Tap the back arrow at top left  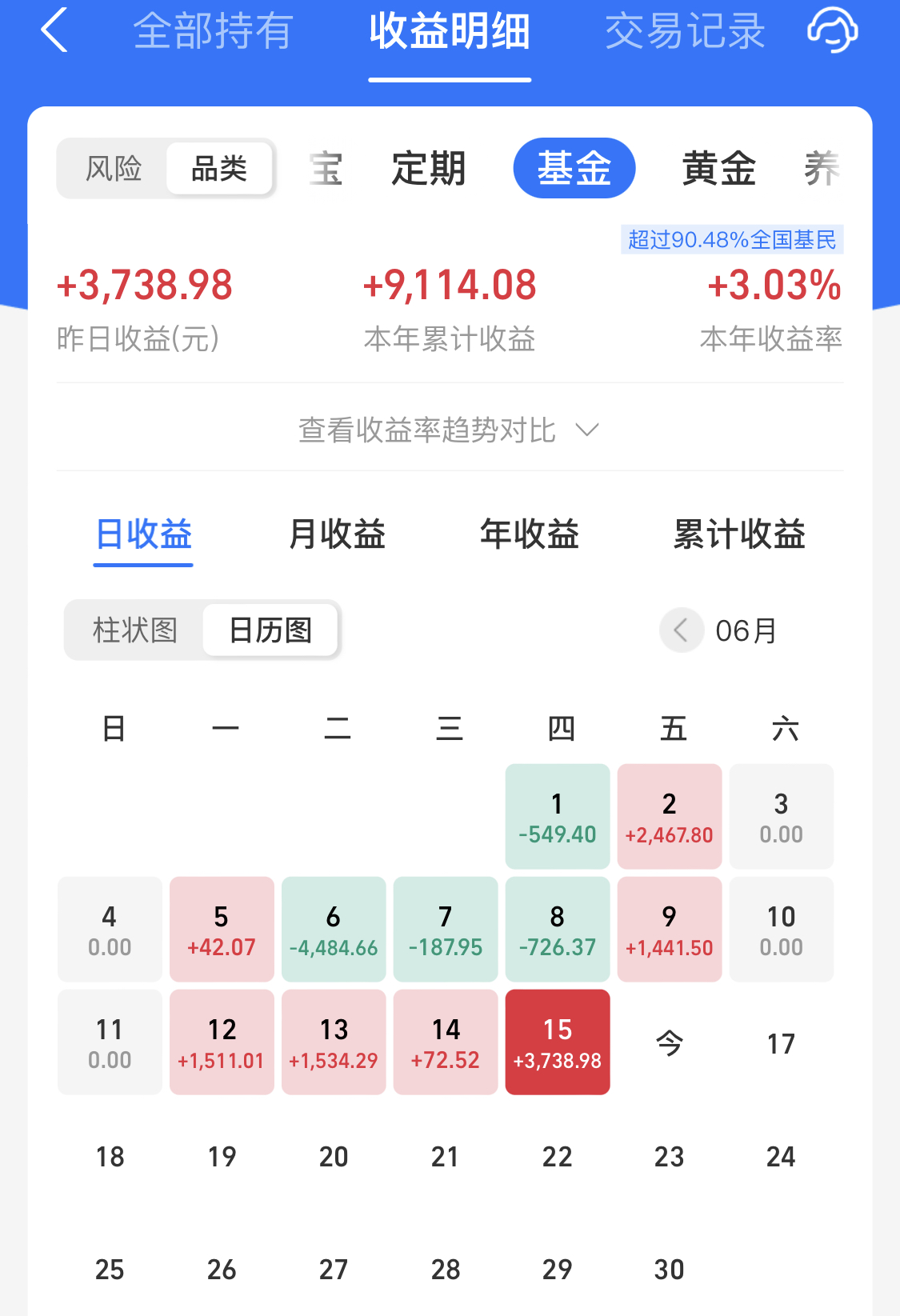tap(53, 32)
